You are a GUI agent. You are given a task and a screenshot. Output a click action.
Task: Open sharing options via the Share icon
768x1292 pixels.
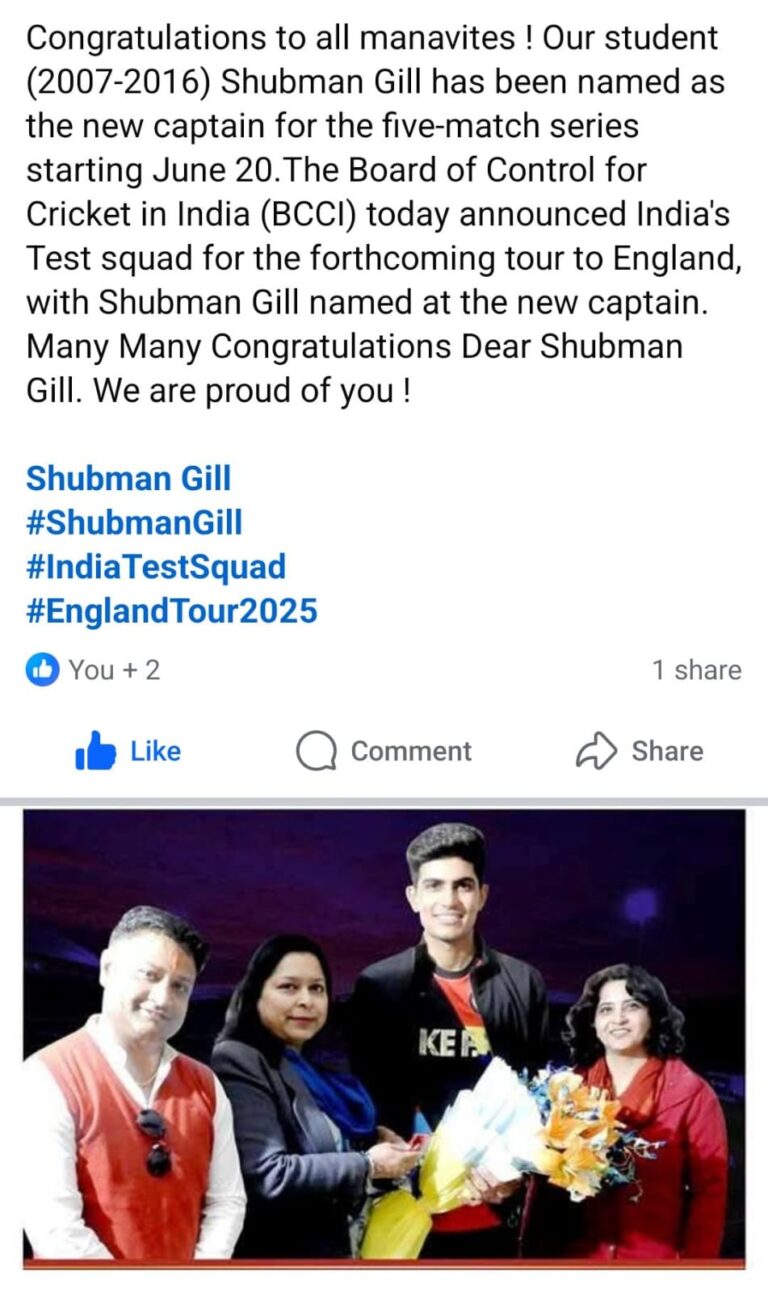click(x=597, y=749)
